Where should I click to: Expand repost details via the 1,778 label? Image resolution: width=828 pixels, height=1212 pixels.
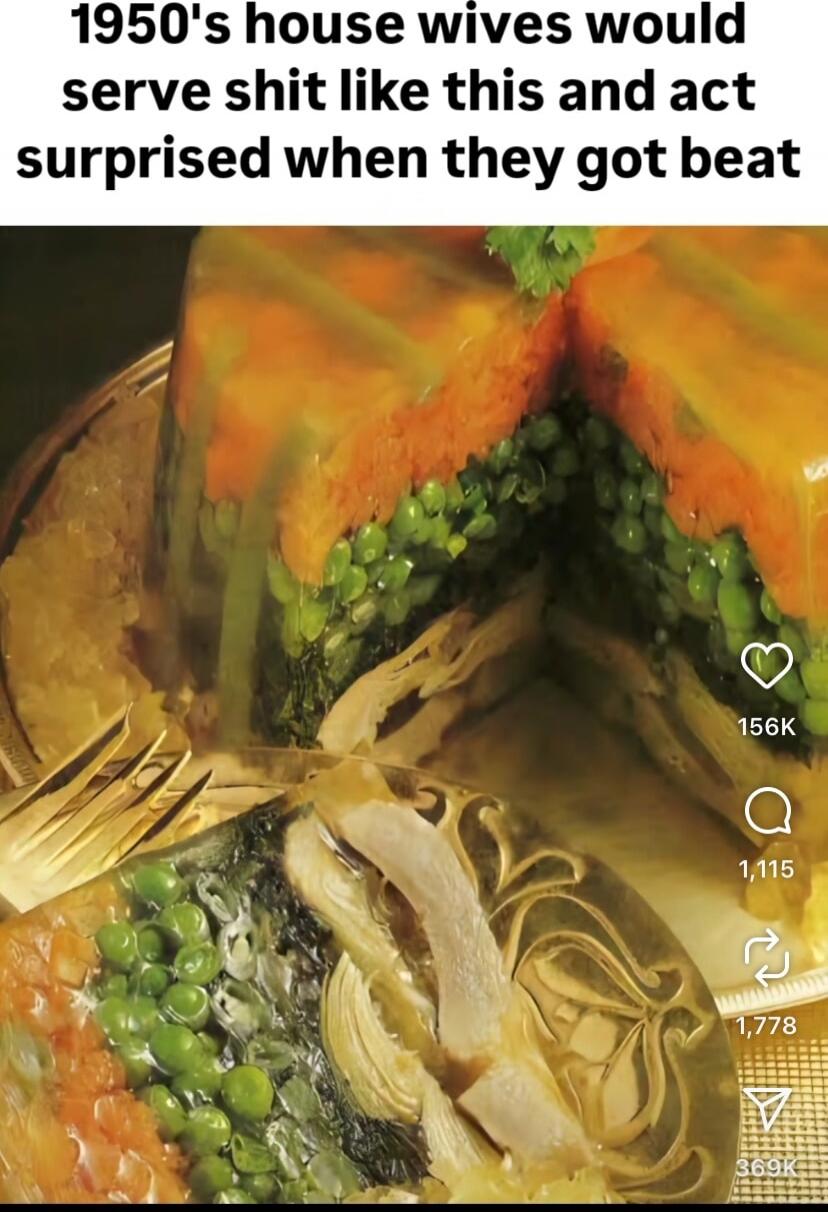pos(766,1025)
